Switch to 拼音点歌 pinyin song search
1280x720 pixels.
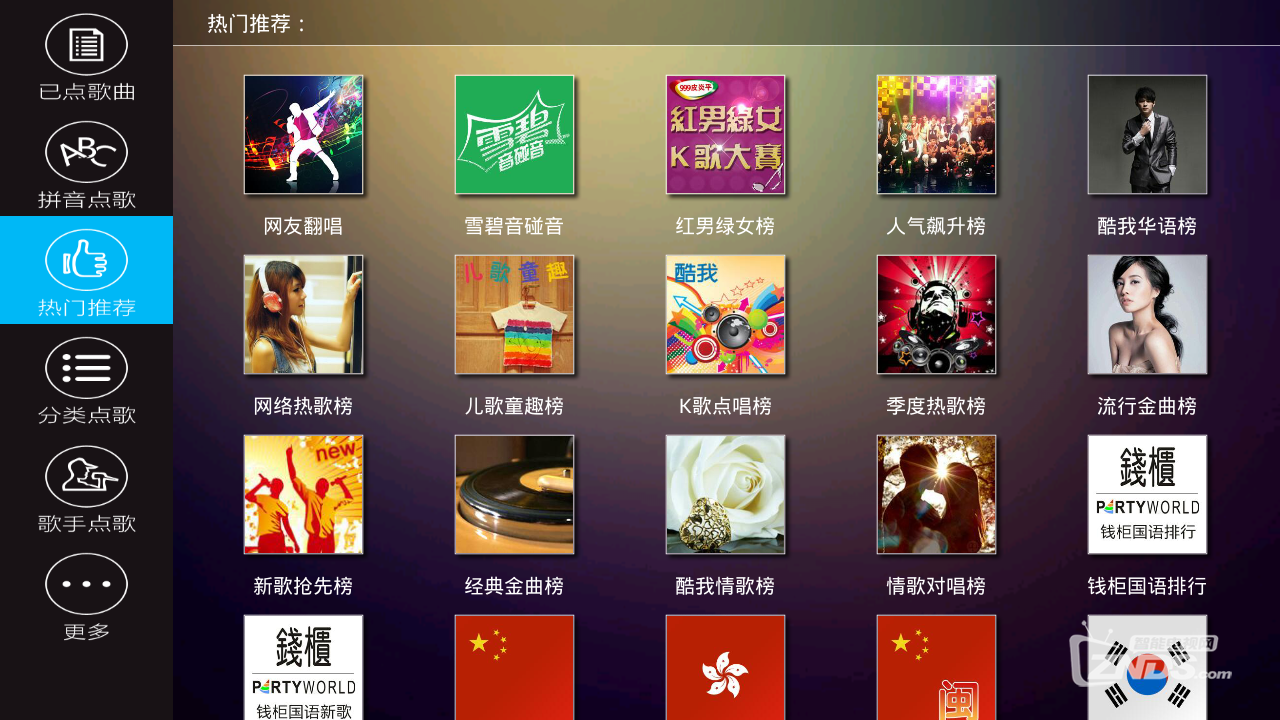pyautogui.click(x=86, y=165)
